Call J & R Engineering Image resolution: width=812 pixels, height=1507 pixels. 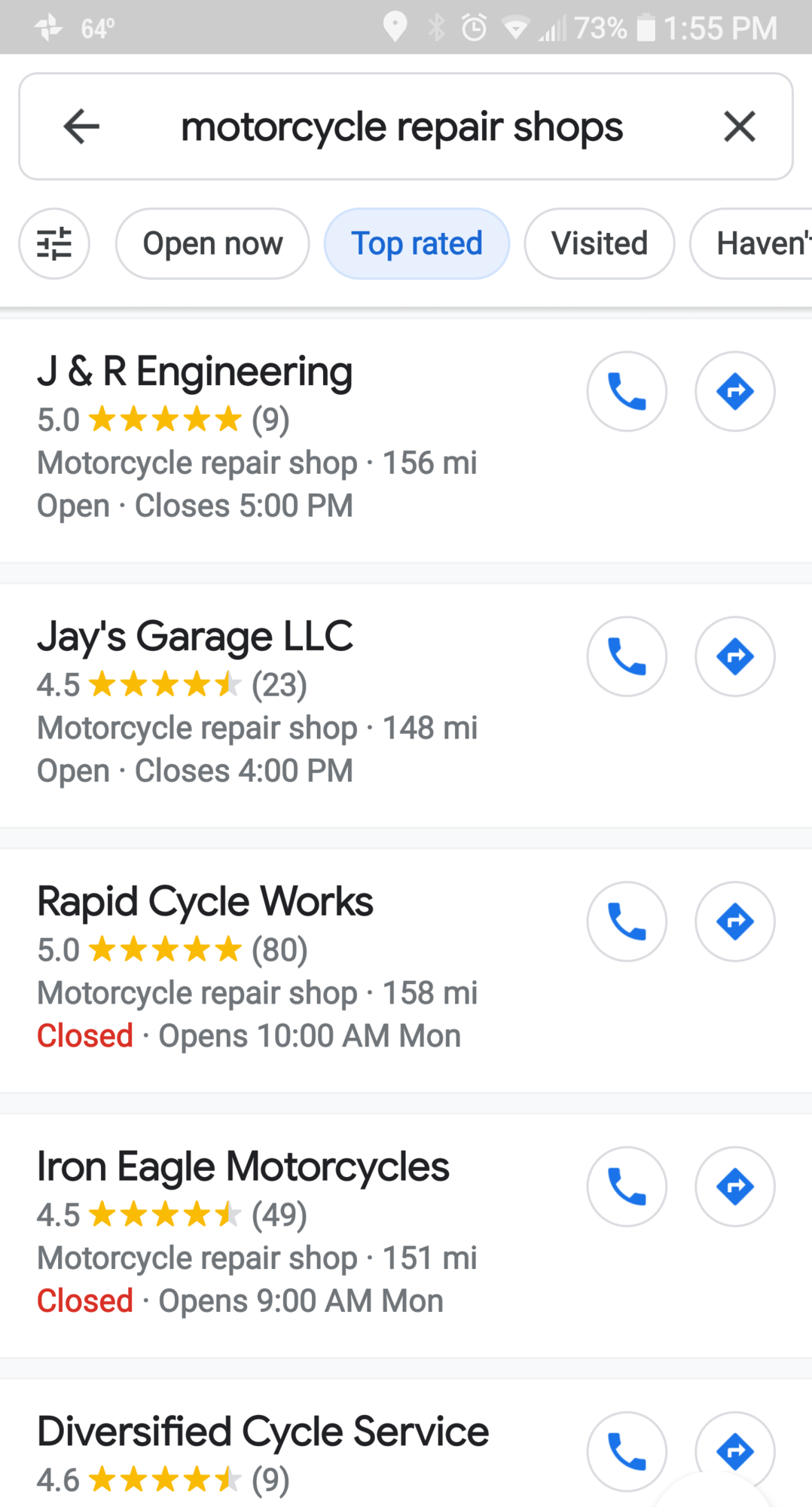point(627,392)
